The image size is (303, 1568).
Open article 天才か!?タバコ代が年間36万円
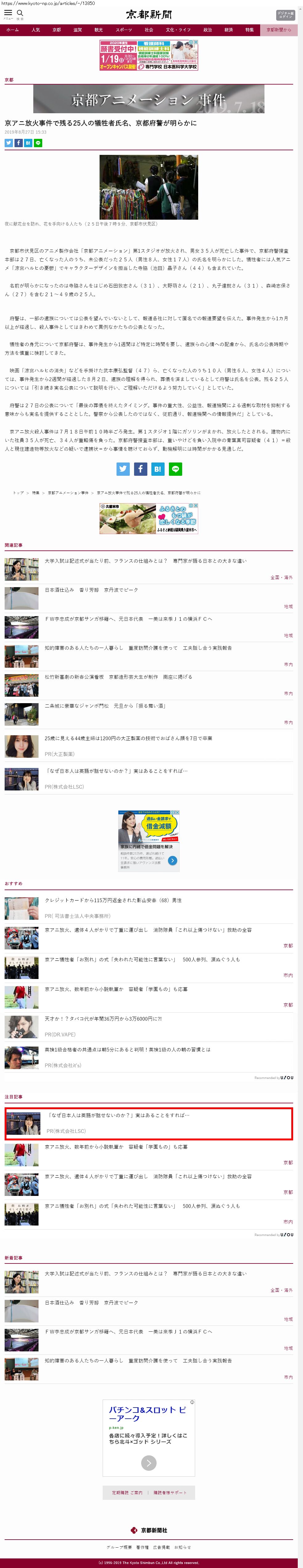click(103, 1018)
